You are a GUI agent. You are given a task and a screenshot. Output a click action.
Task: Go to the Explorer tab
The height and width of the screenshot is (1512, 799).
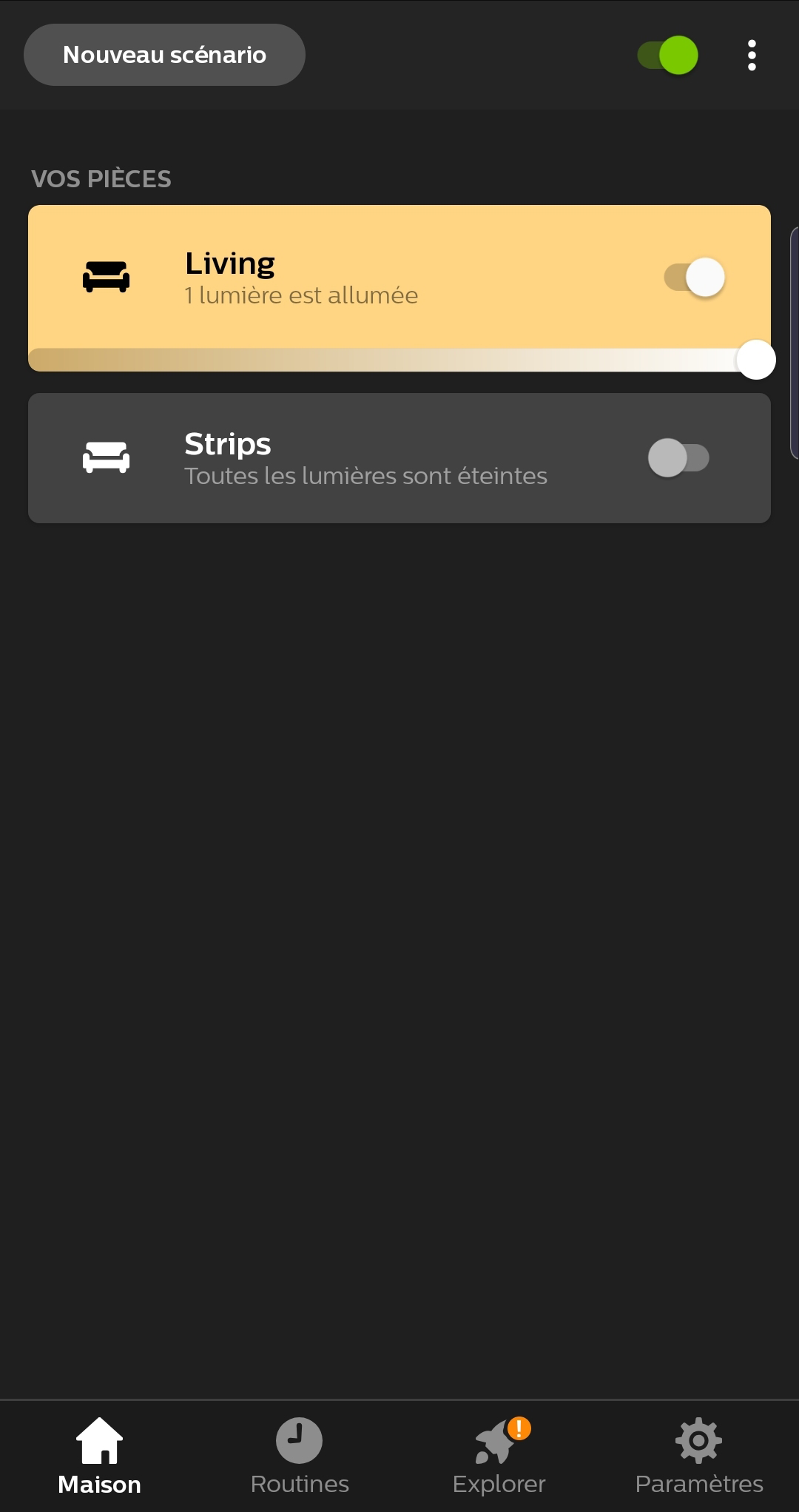pos(499,1456)
